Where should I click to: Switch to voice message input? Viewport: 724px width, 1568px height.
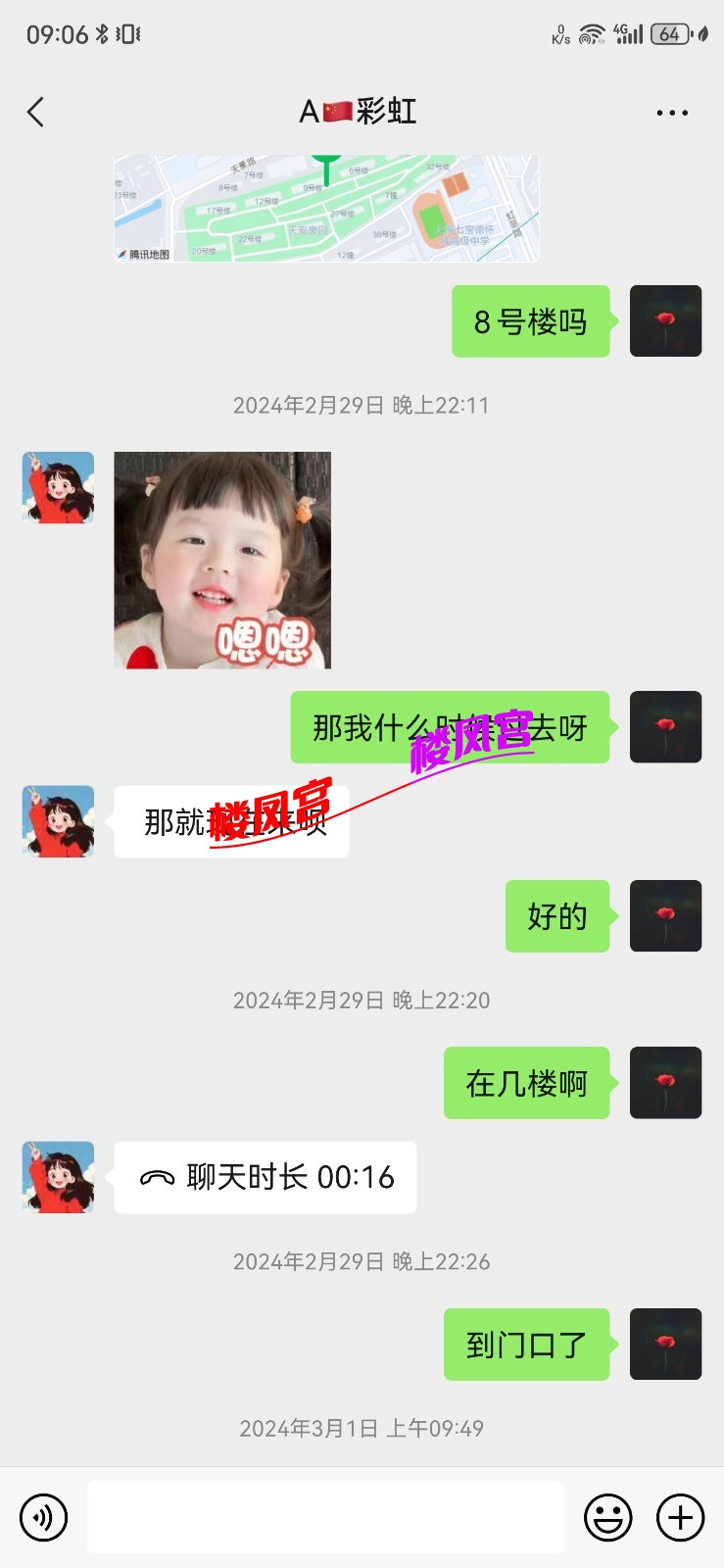[x=43, y=1518]
